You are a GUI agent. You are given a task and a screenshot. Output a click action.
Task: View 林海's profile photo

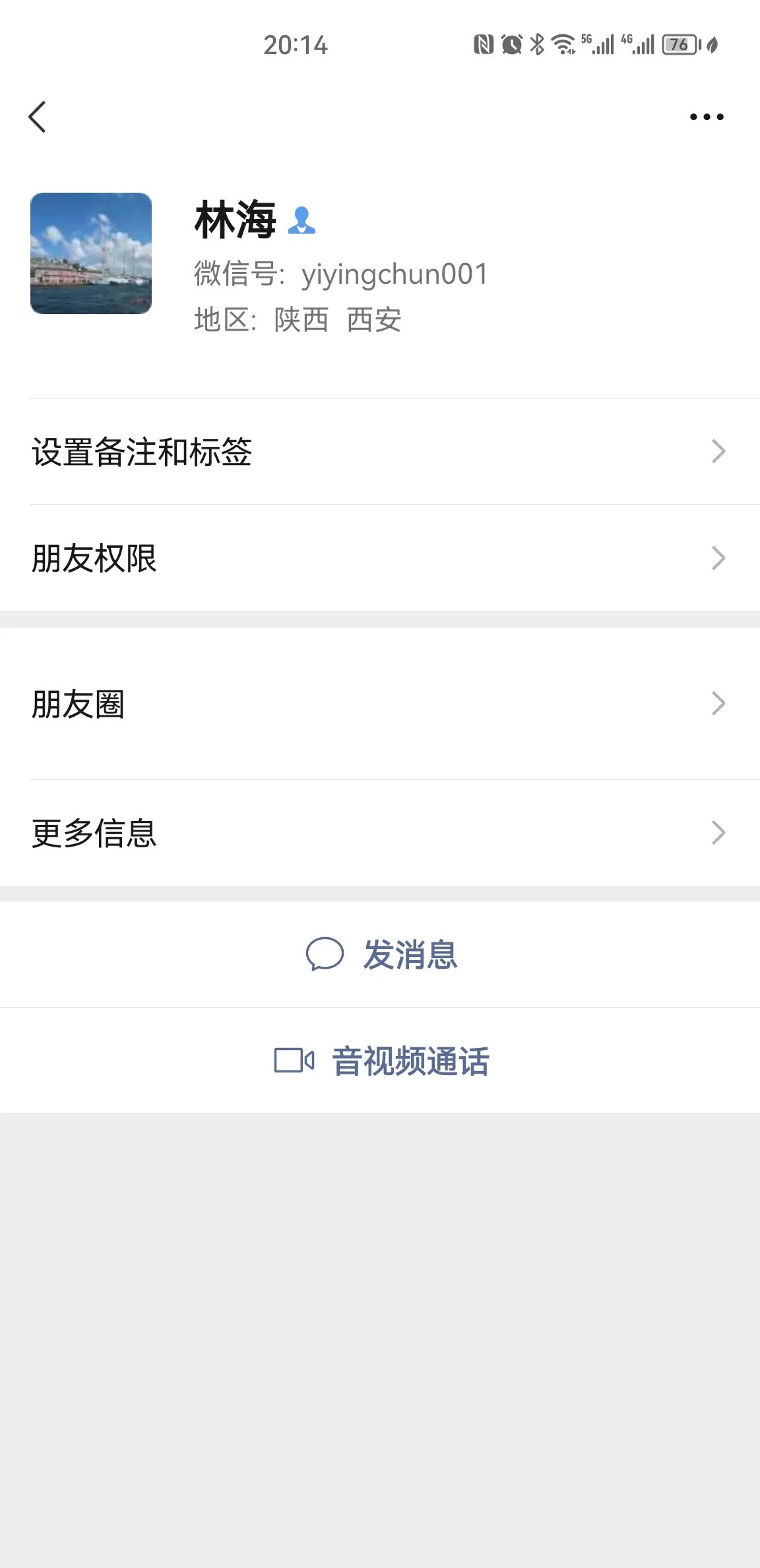tap(91, 253)
